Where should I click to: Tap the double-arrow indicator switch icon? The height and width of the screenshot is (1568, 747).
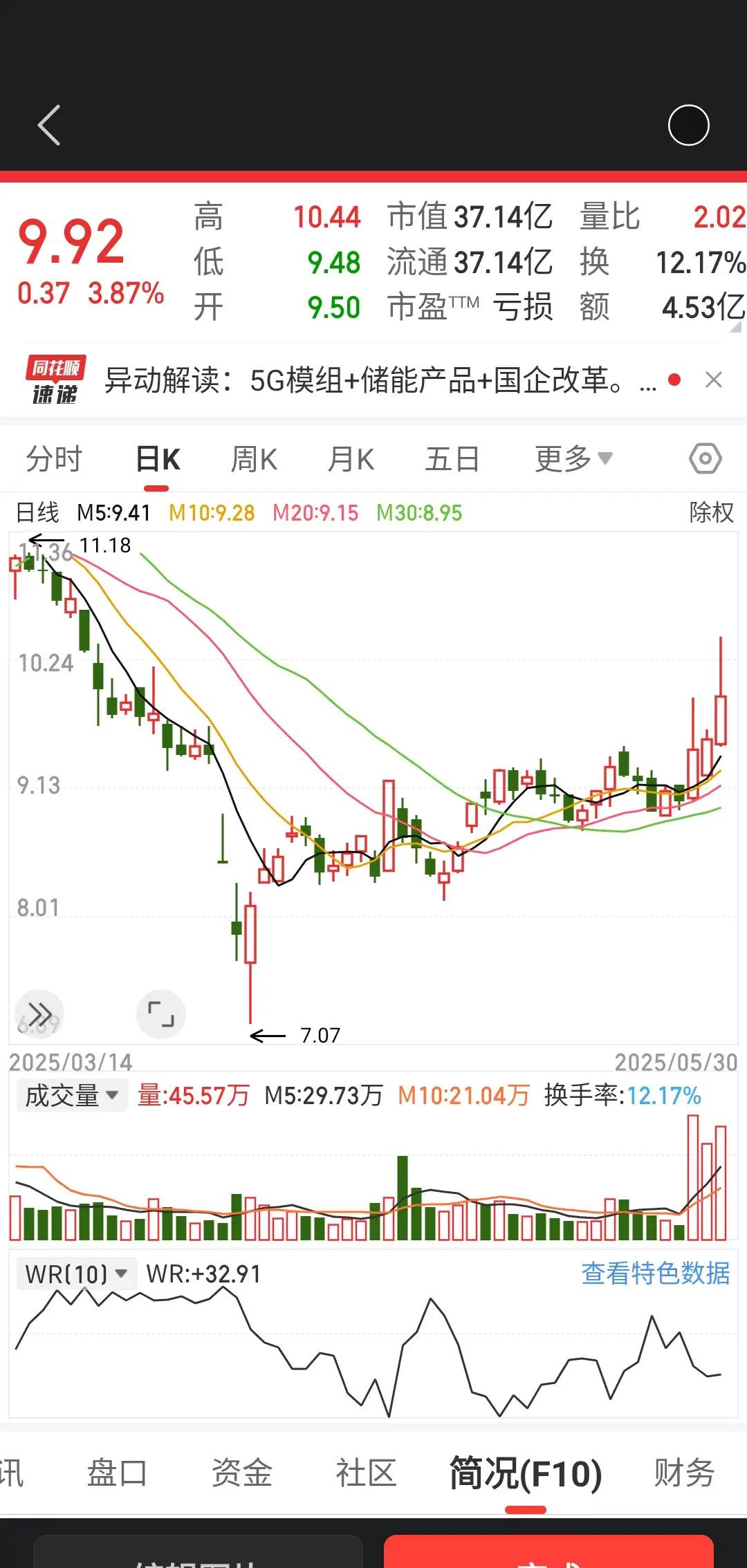point(39,1014)
